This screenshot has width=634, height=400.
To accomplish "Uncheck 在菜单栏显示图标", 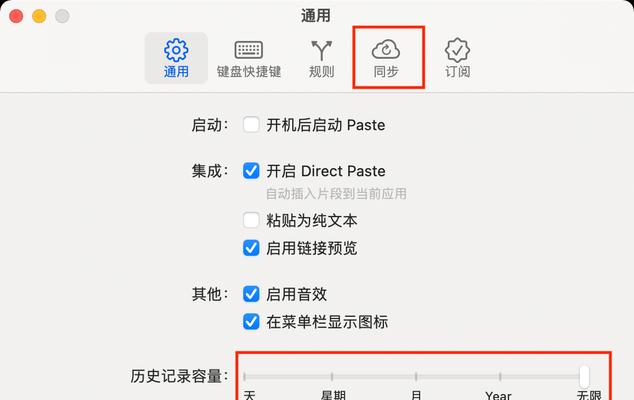I will (252, 322).
